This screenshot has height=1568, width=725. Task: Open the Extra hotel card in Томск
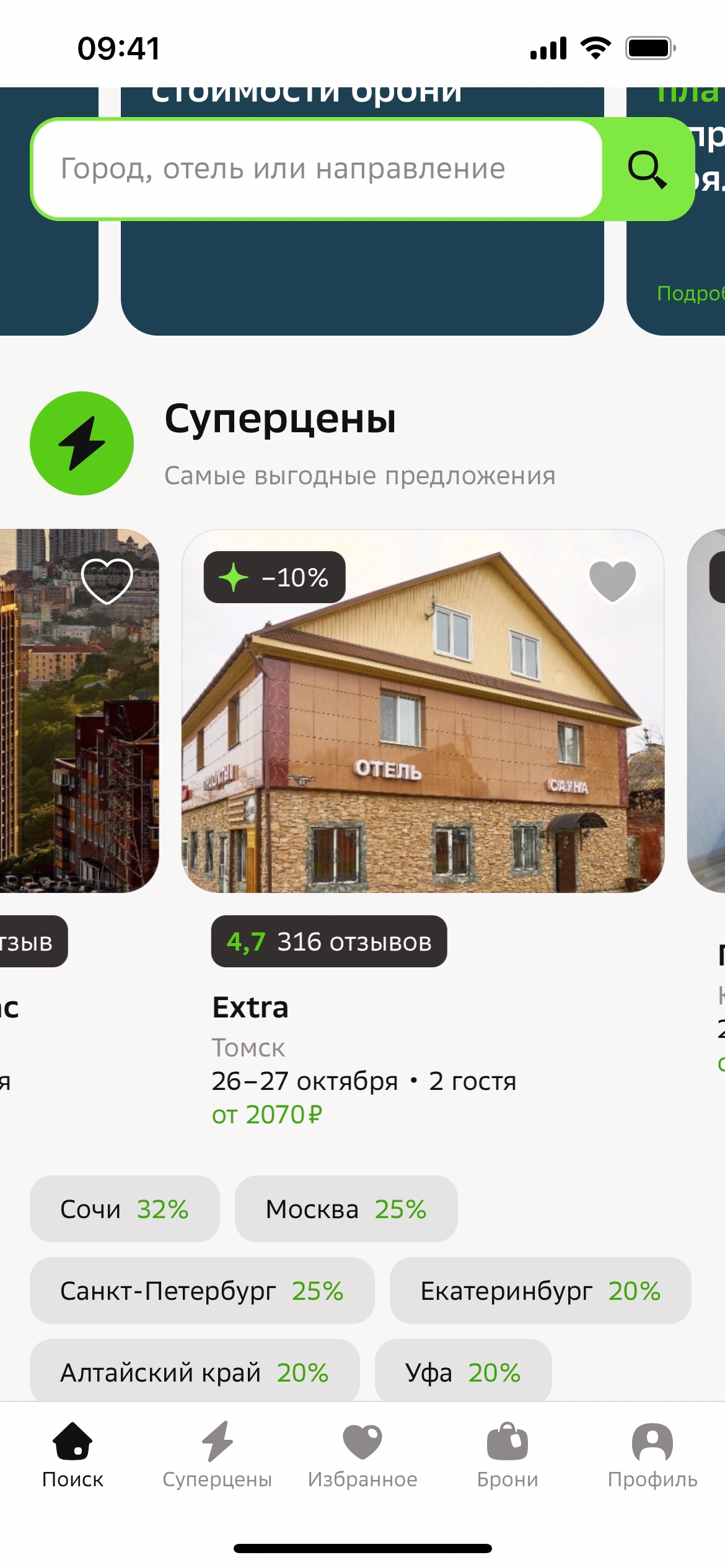pos(423,711)
